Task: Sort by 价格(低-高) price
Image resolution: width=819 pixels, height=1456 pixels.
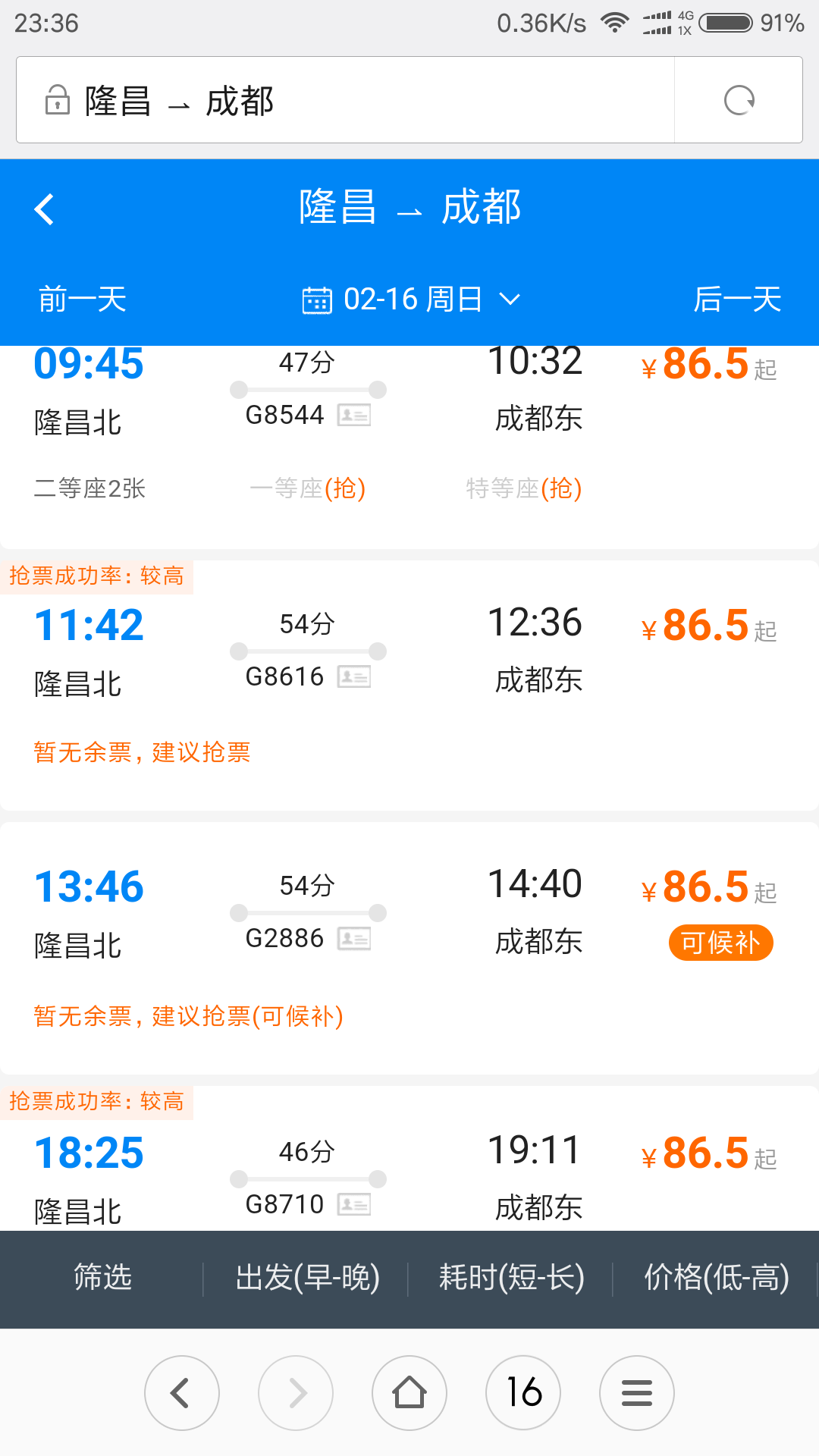Action: pyautogui.click(x=716, y=1277)
